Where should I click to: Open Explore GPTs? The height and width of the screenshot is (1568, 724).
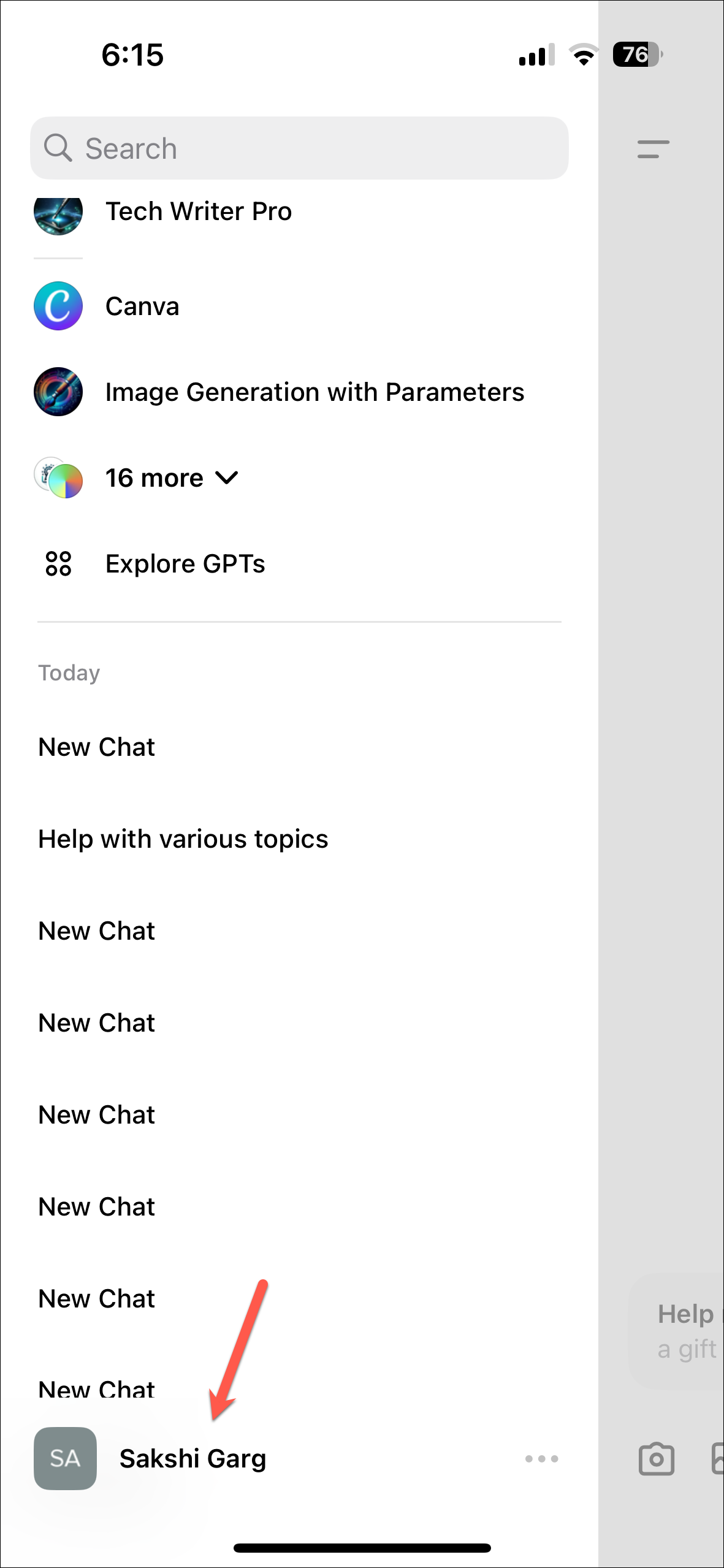tap(185, 564)
